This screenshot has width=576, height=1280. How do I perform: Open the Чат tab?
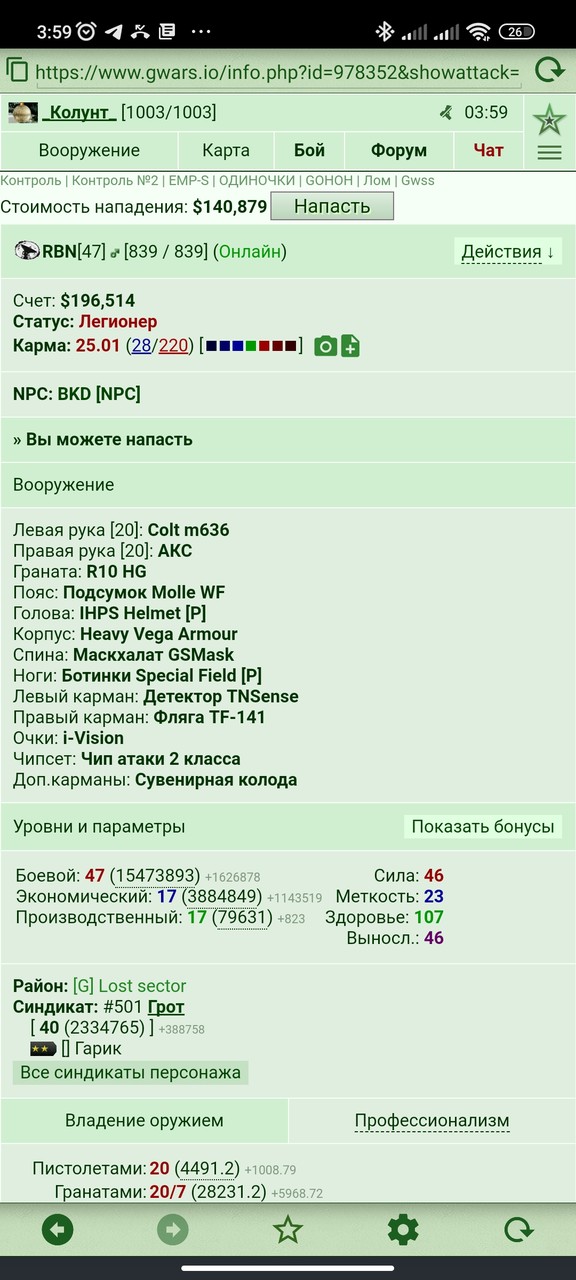click(x=489, y=151)
